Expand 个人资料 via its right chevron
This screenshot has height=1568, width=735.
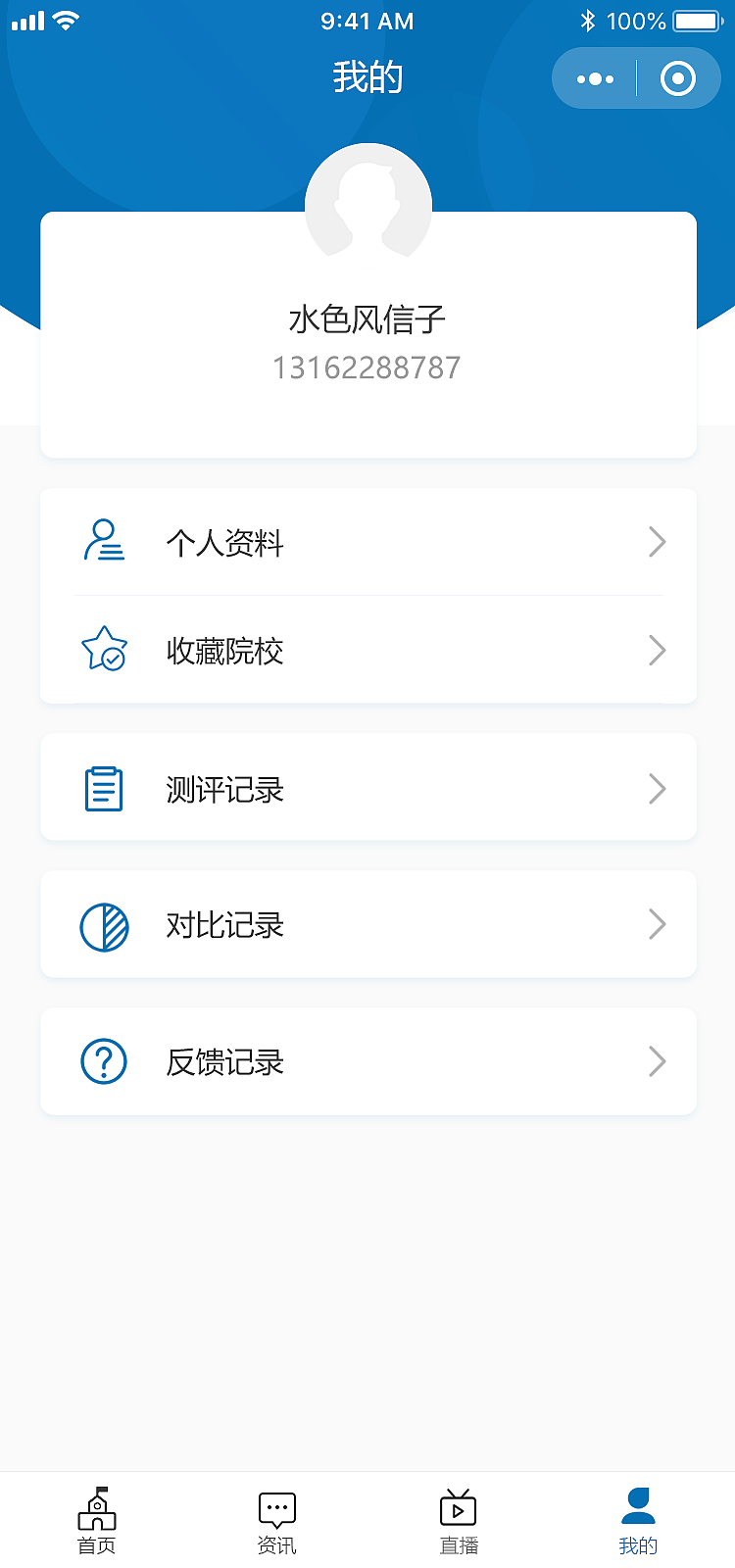[x=657, y=542]
